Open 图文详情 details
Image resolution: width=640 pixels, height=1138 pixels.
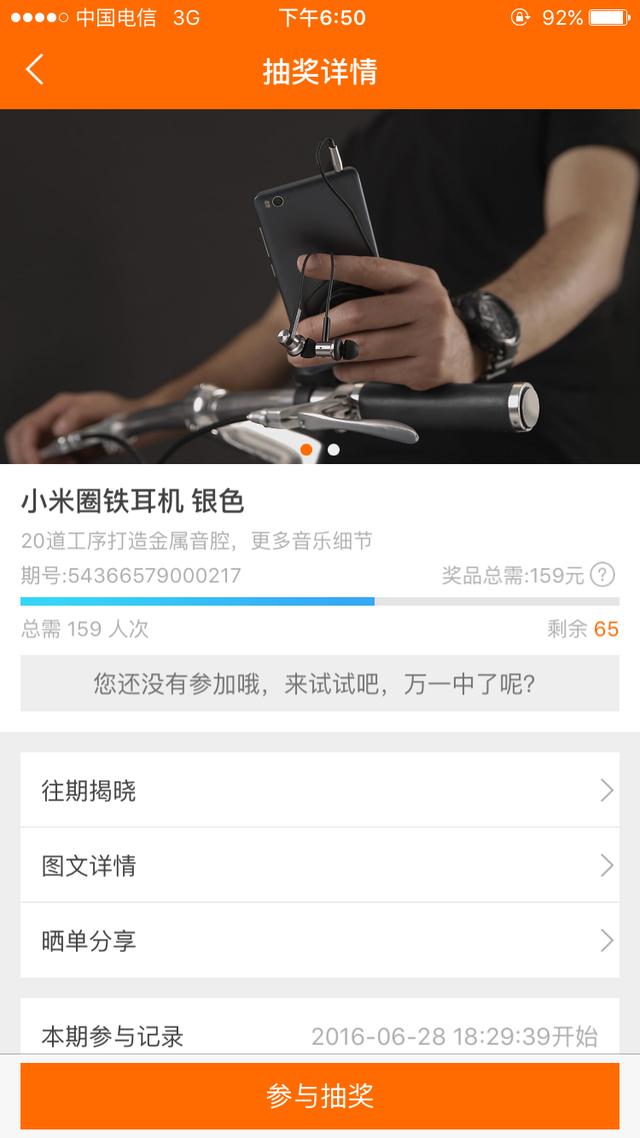tap(320, 865)
